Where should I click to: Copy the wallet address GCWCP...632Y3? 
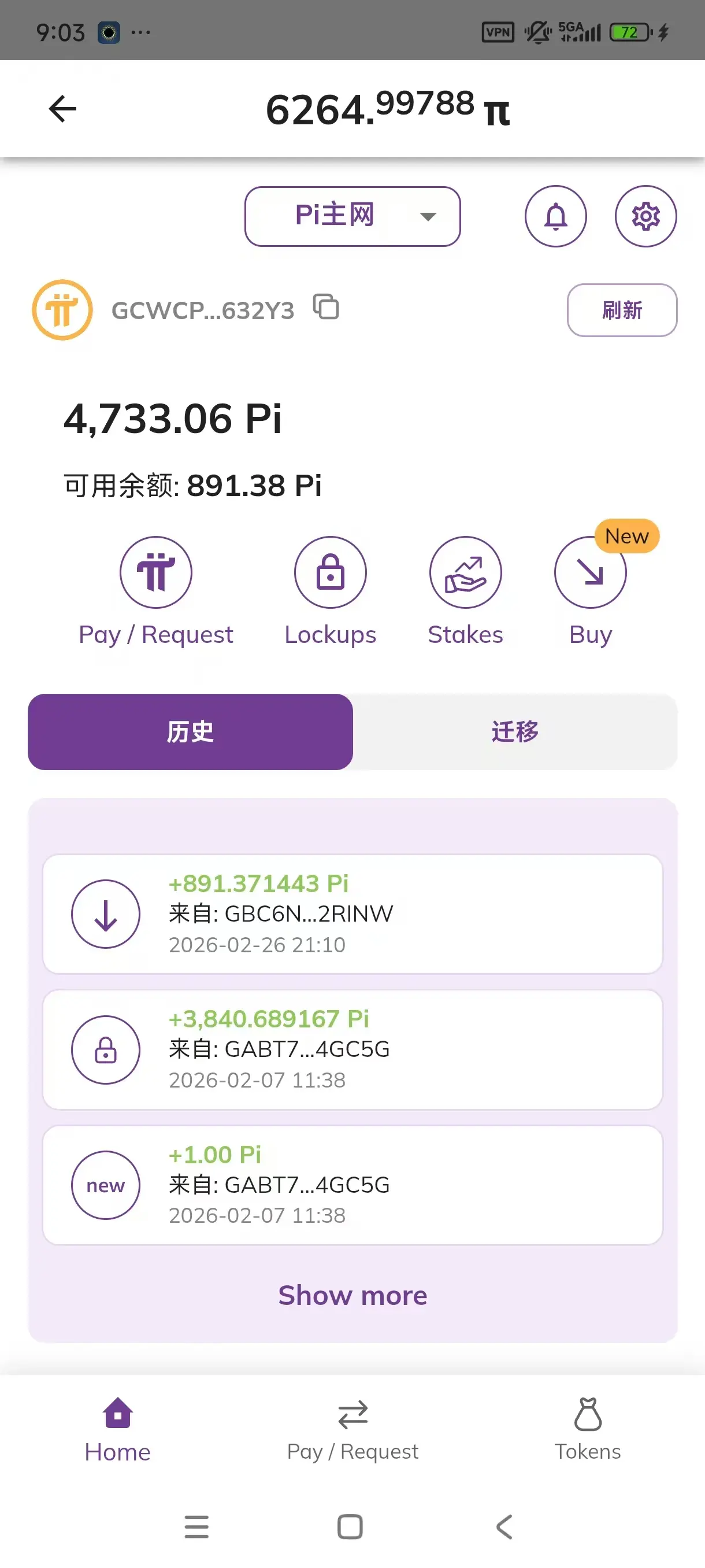click(x=326, y=306)
